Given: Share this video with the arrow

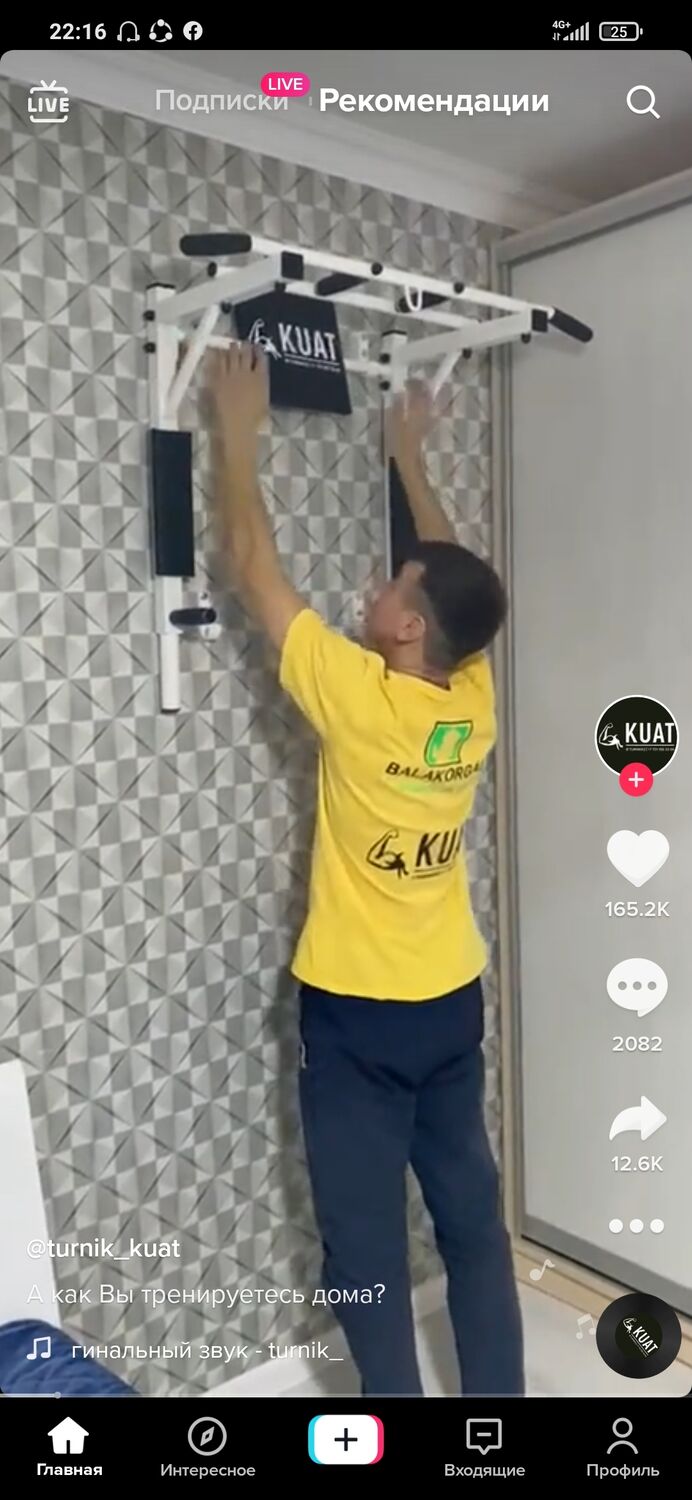Looking at the screenshot, I should coord(637,1119).
